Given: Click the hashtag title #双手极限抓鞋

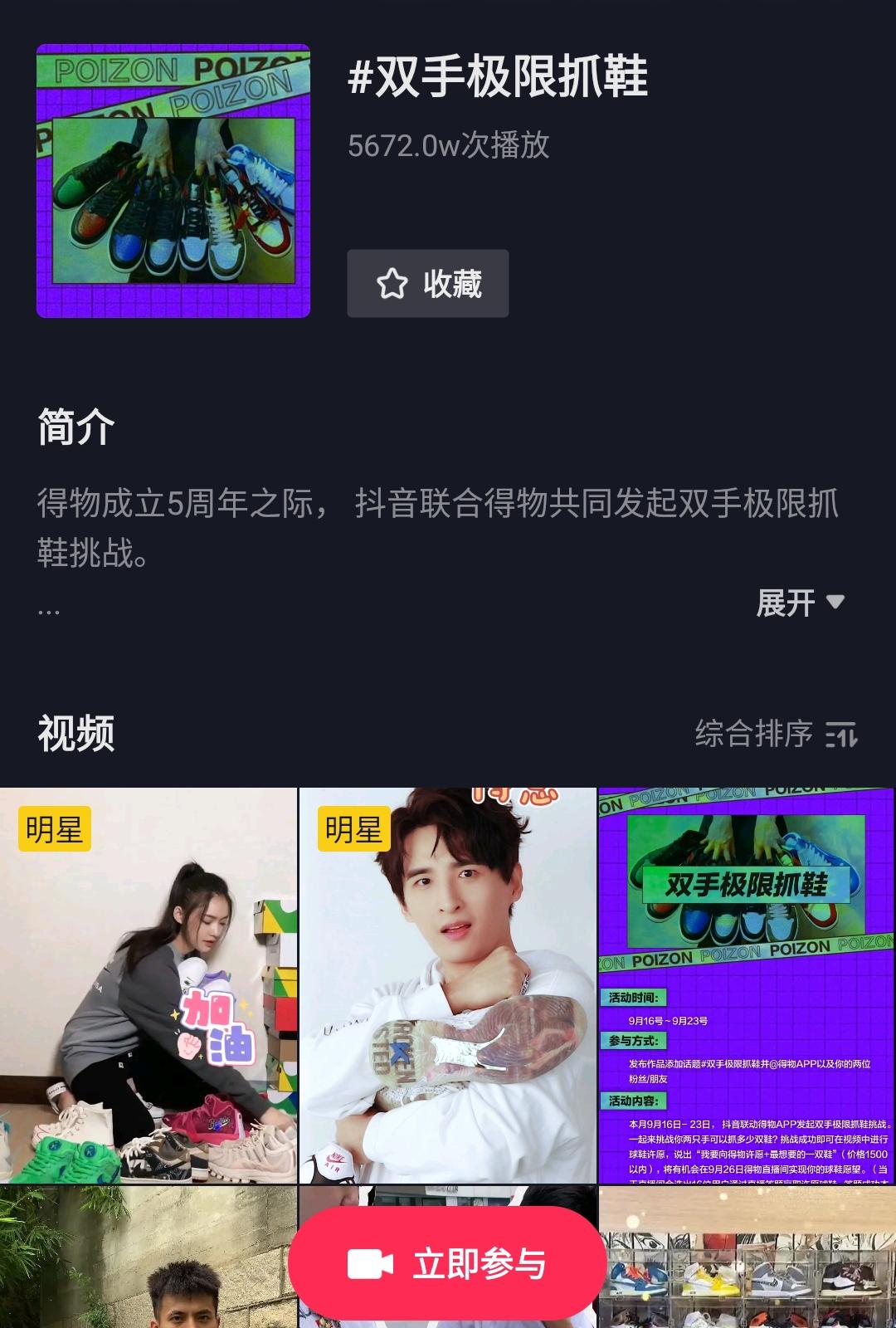Looking at the screenshot, I should coord(506,79).
